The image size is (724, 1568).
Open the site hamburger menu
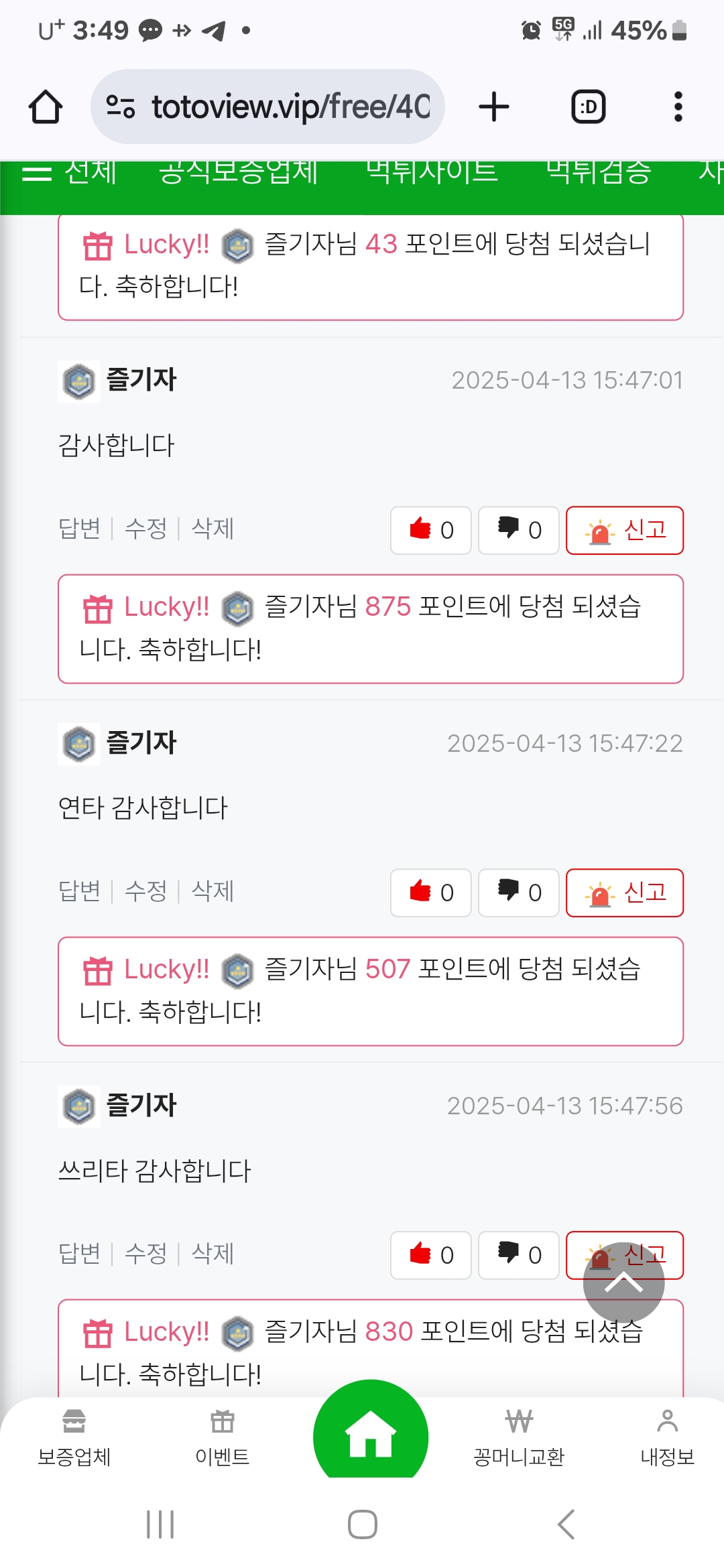click(x=37, y=174)
